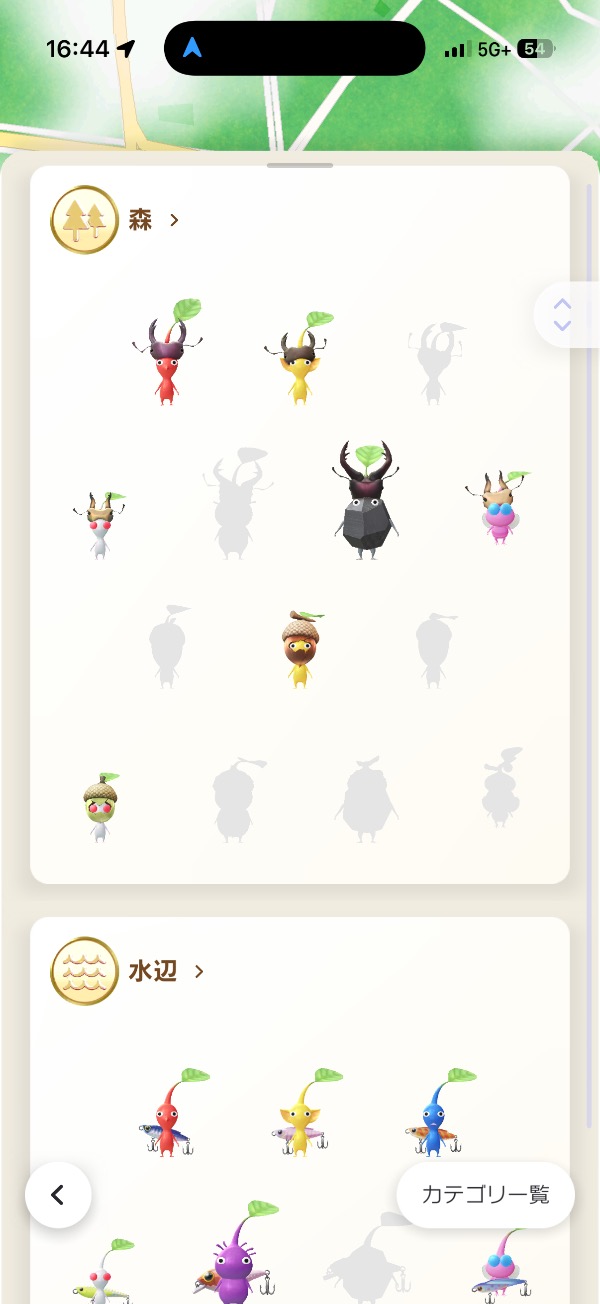Select the white Pikmin with acorn
Image resolution: width=600 pixels, height=1304 pixels.
(99, 808)
